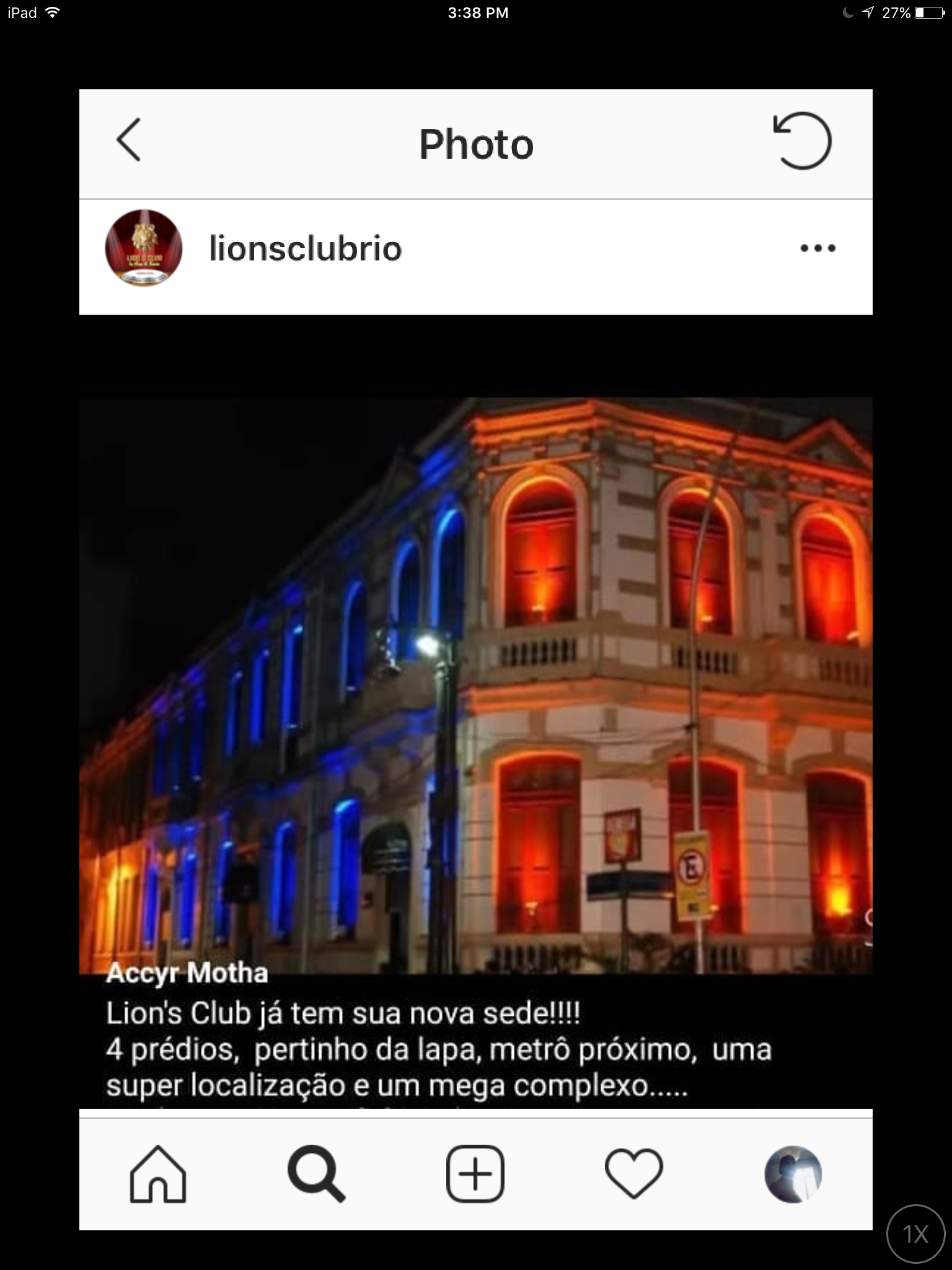
Task: Create a new post with the plus
Action: tap(475, 1174)
